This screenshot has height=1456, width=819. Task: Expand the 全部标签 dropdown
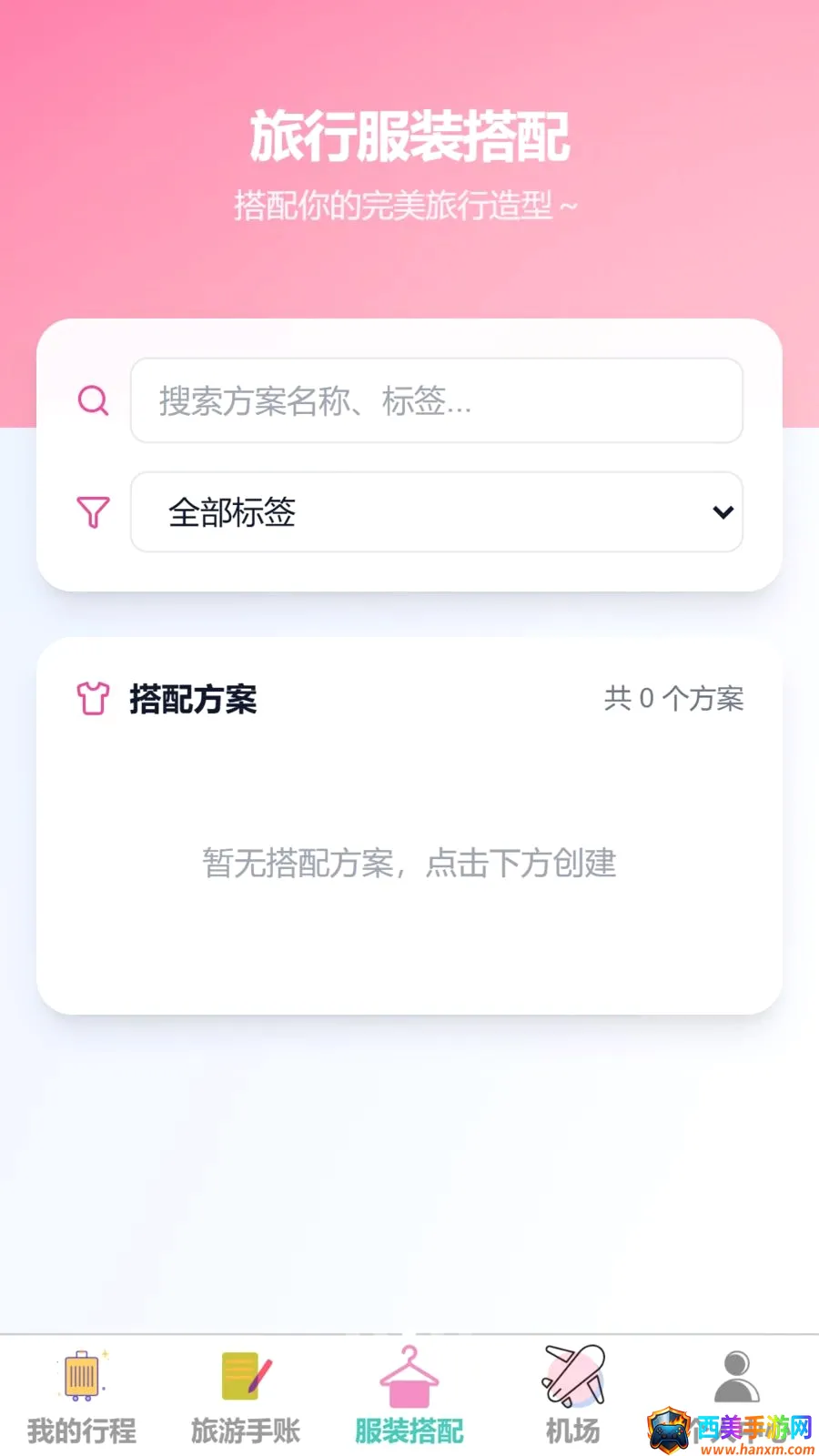[437, 511]
